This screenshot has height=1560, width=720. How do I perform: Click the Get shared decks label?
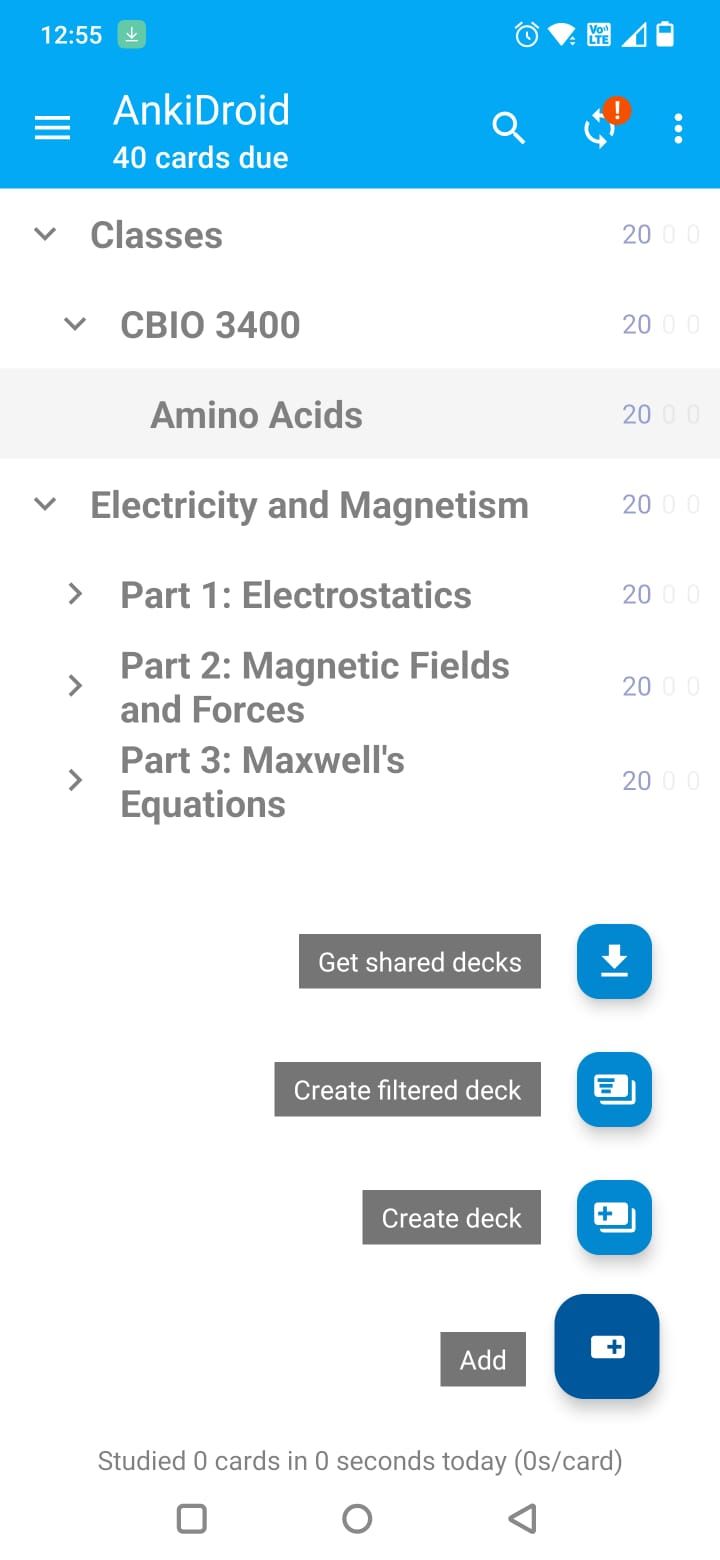point(419,961)
